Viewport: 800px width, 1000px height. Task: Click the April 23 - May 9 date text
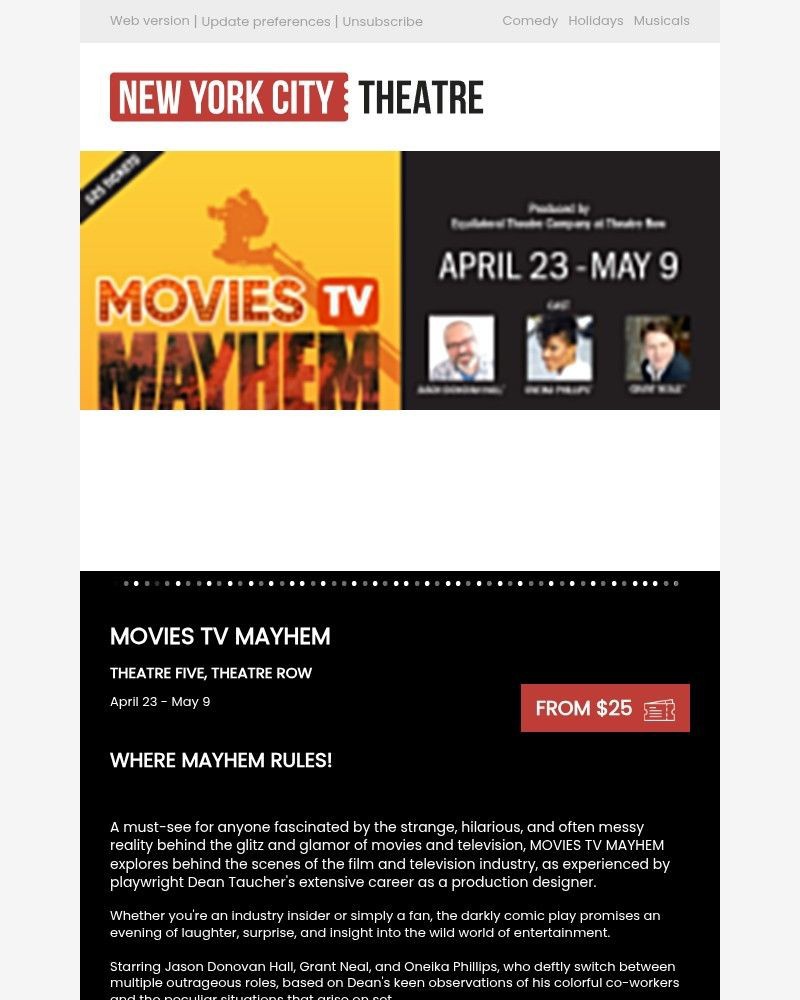[160, 701]
